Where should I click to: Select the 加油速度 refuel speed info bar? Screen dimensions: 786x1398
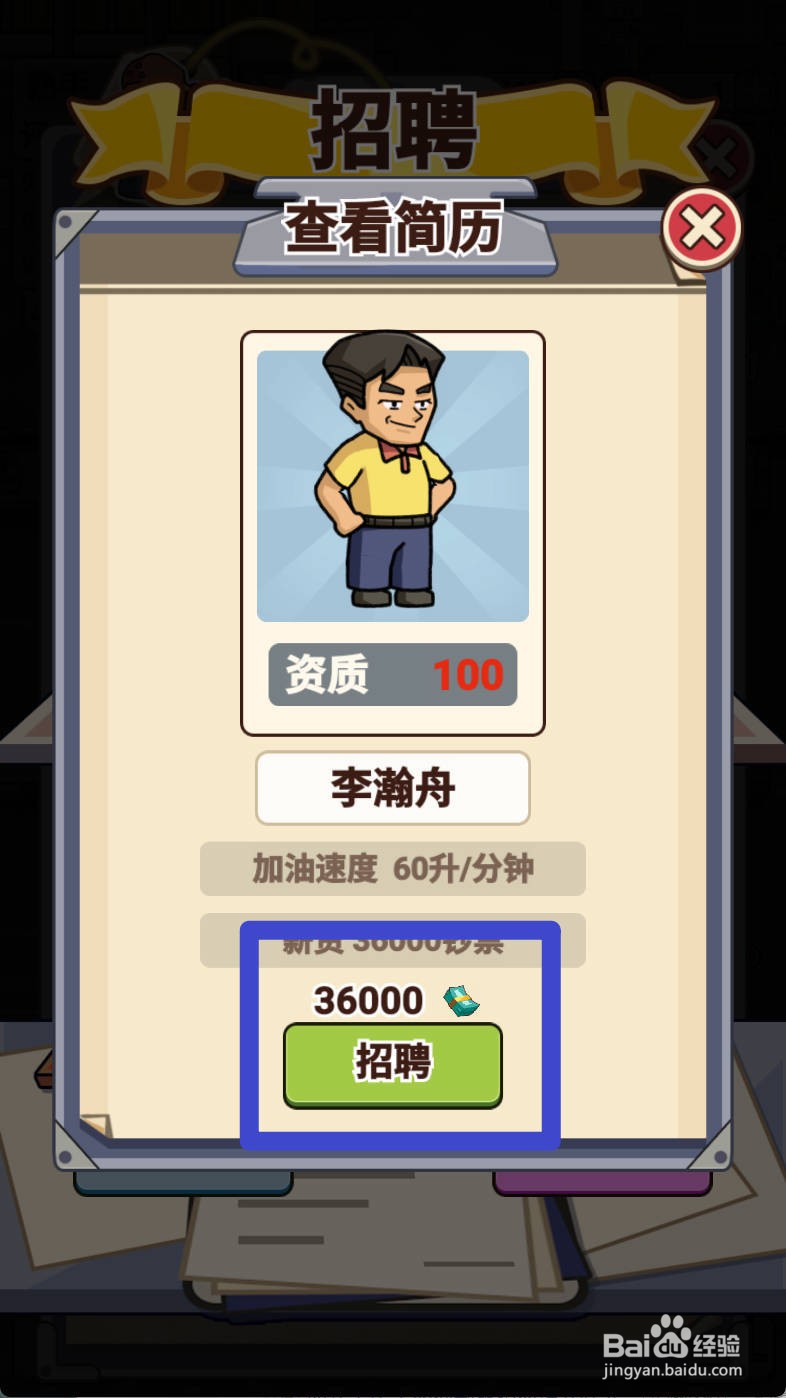(392, 869)
